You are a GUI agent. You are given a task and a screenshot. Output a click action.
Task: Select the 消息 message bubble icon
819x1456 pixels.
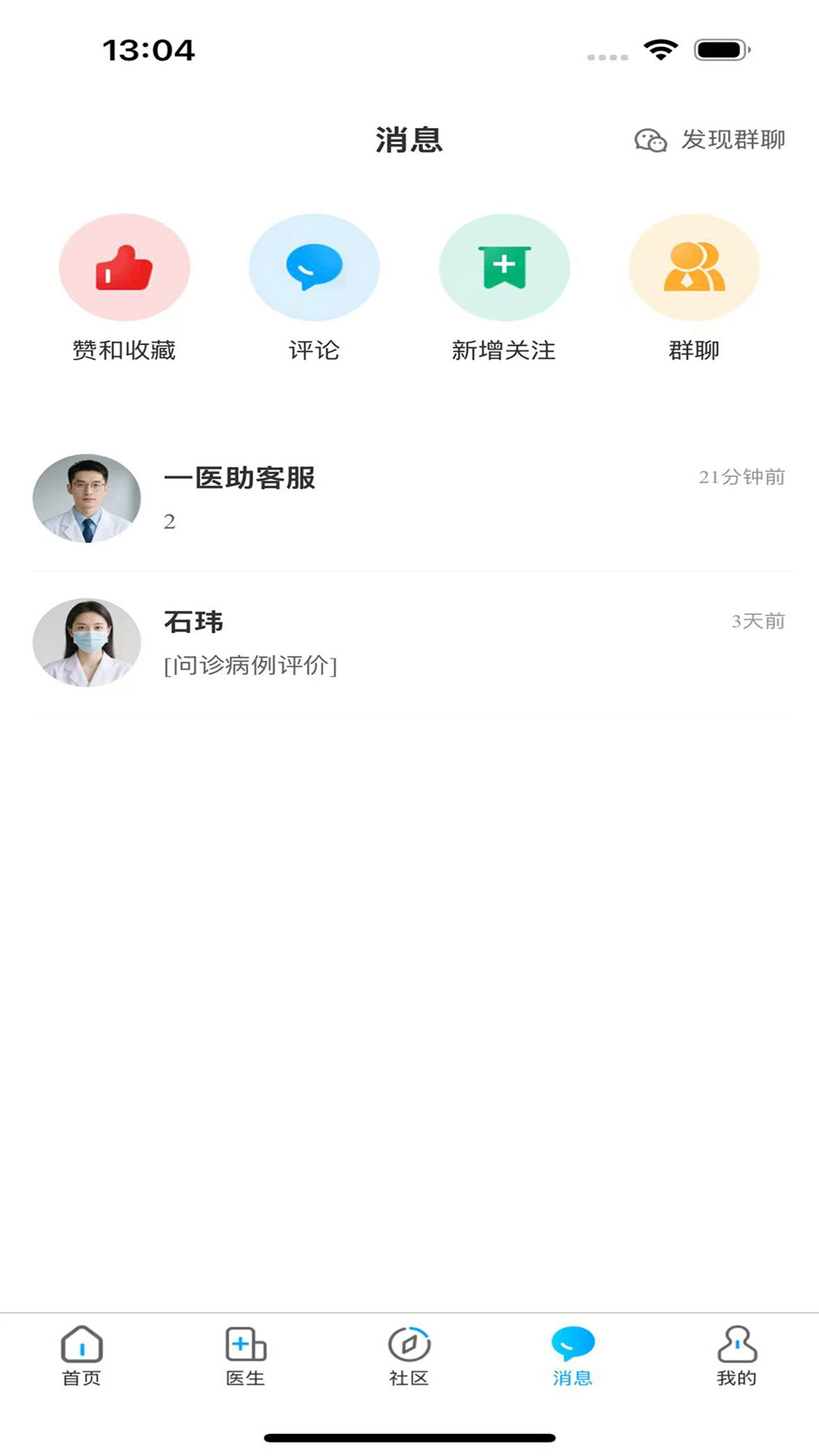pos(573,1346)
